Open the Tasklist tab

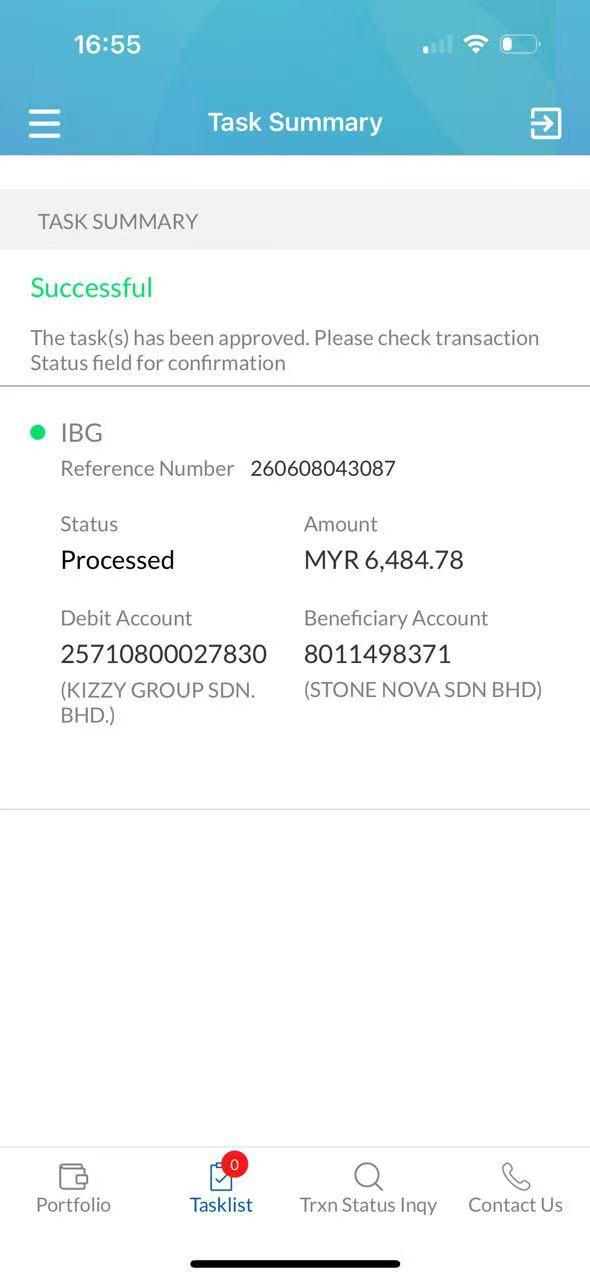[x=222, y=1186]
